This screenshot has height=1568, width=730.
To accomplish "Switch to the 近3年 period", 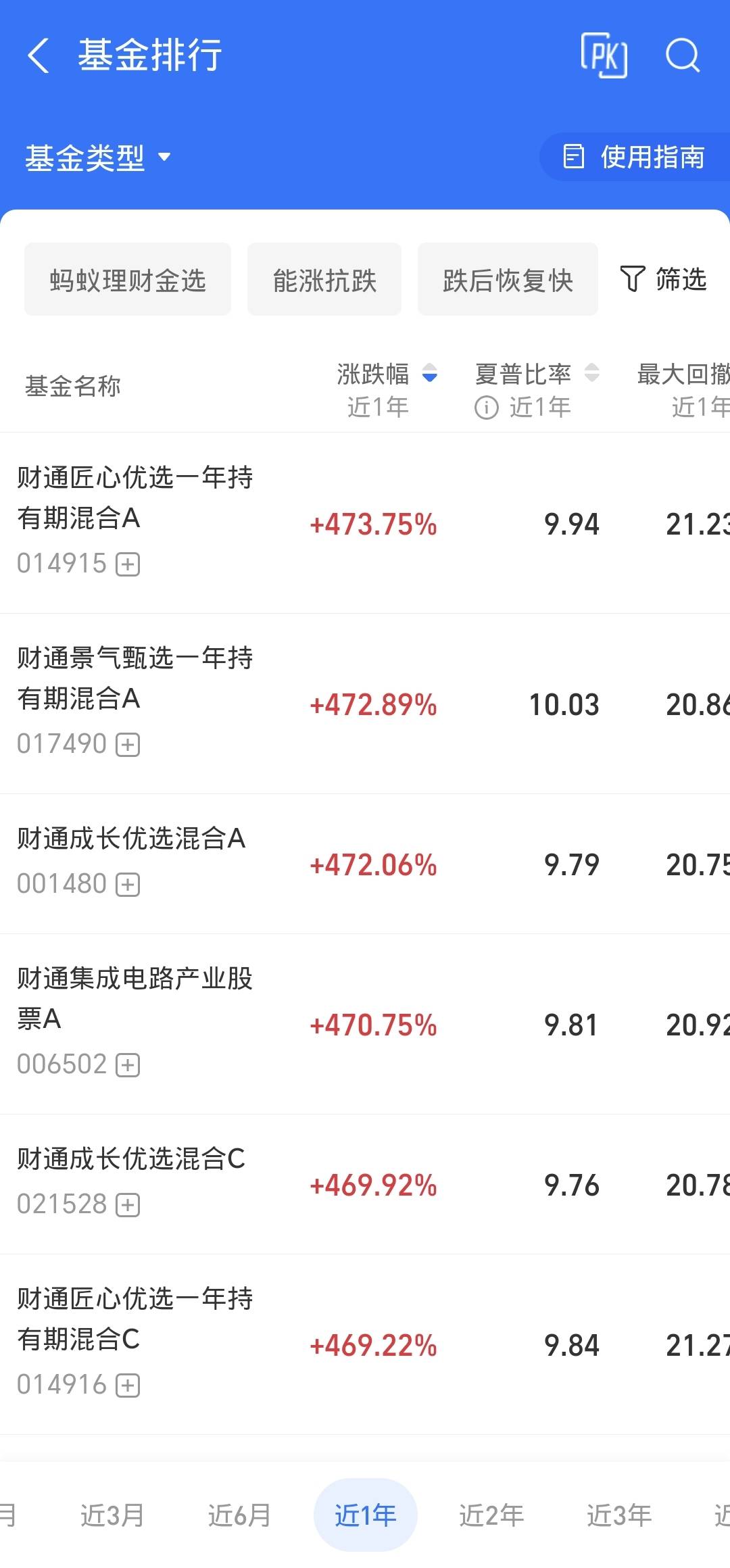I will coord(619,1515).
